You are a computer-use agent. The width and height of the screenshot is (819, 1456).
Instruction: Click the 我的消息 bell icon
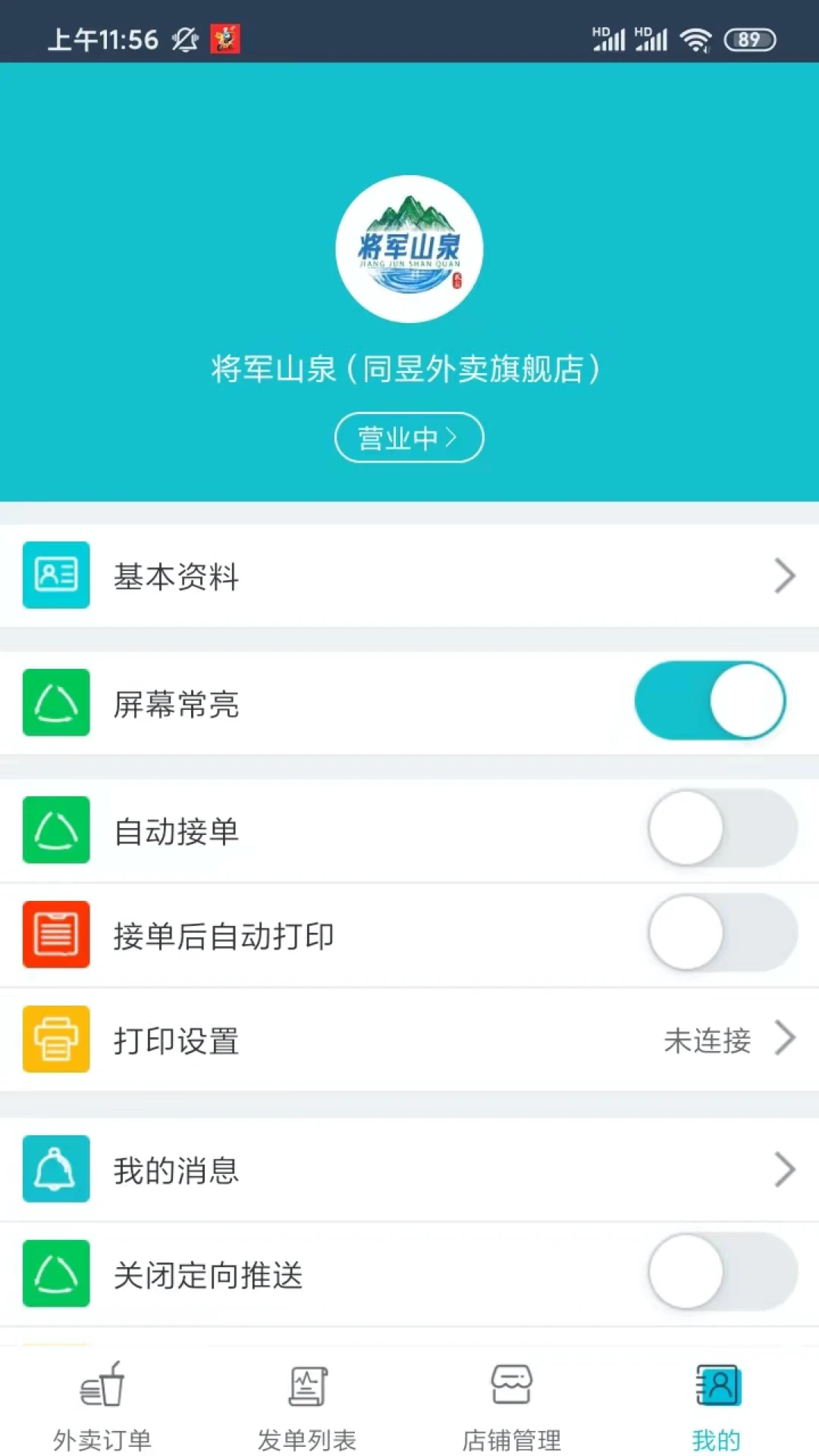click(55, 1169)
